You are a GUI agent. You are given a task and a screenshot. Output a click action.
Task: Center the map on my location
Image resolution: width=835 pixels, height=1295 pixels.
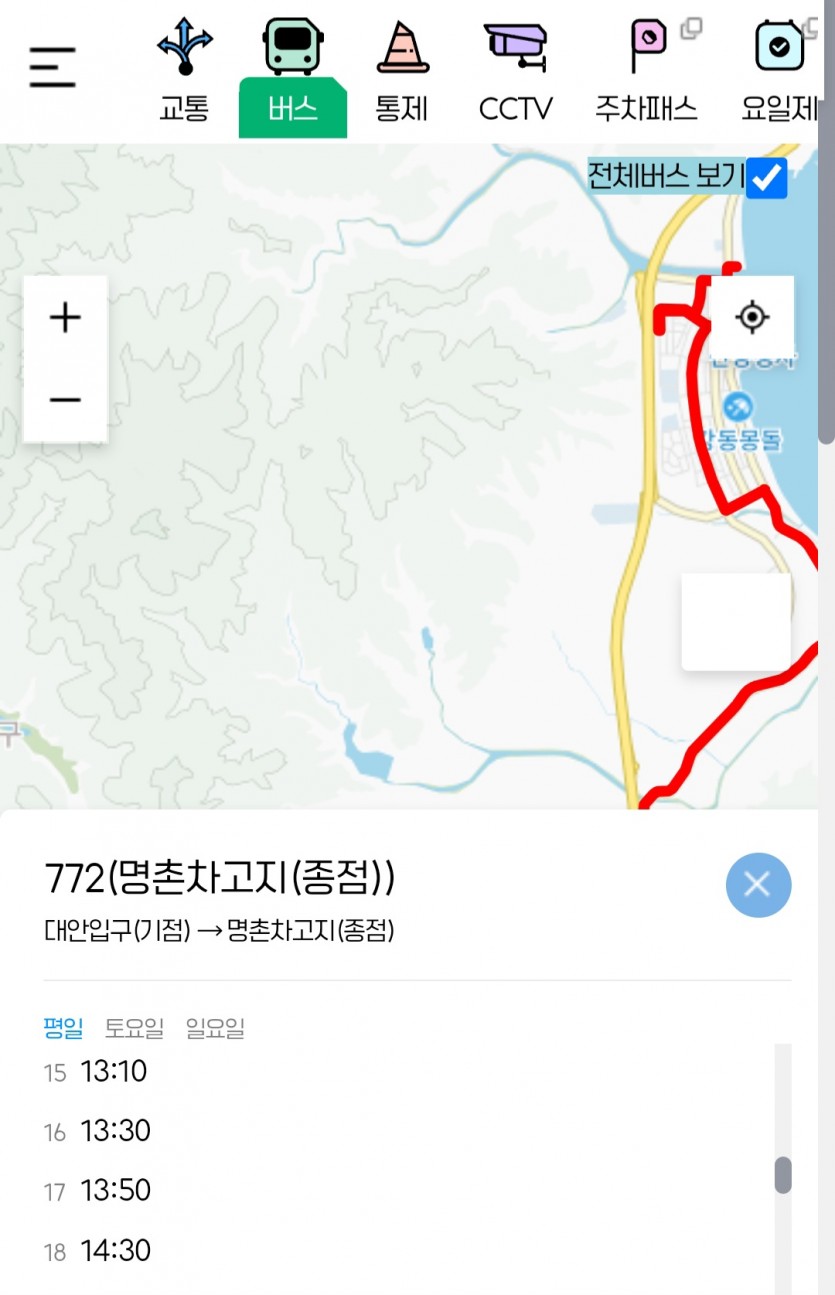click(752, 318)
